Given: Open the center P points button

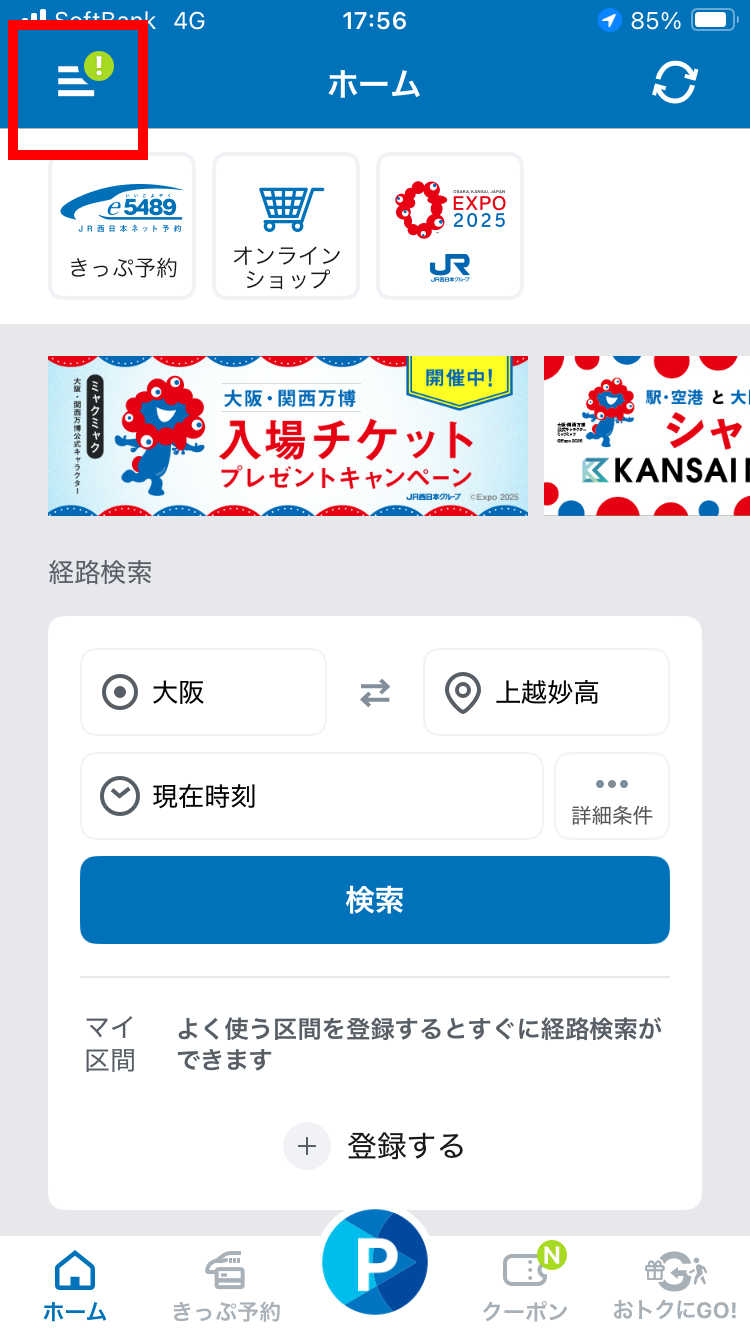Looking at the screenshot, I should [375, 1262].
